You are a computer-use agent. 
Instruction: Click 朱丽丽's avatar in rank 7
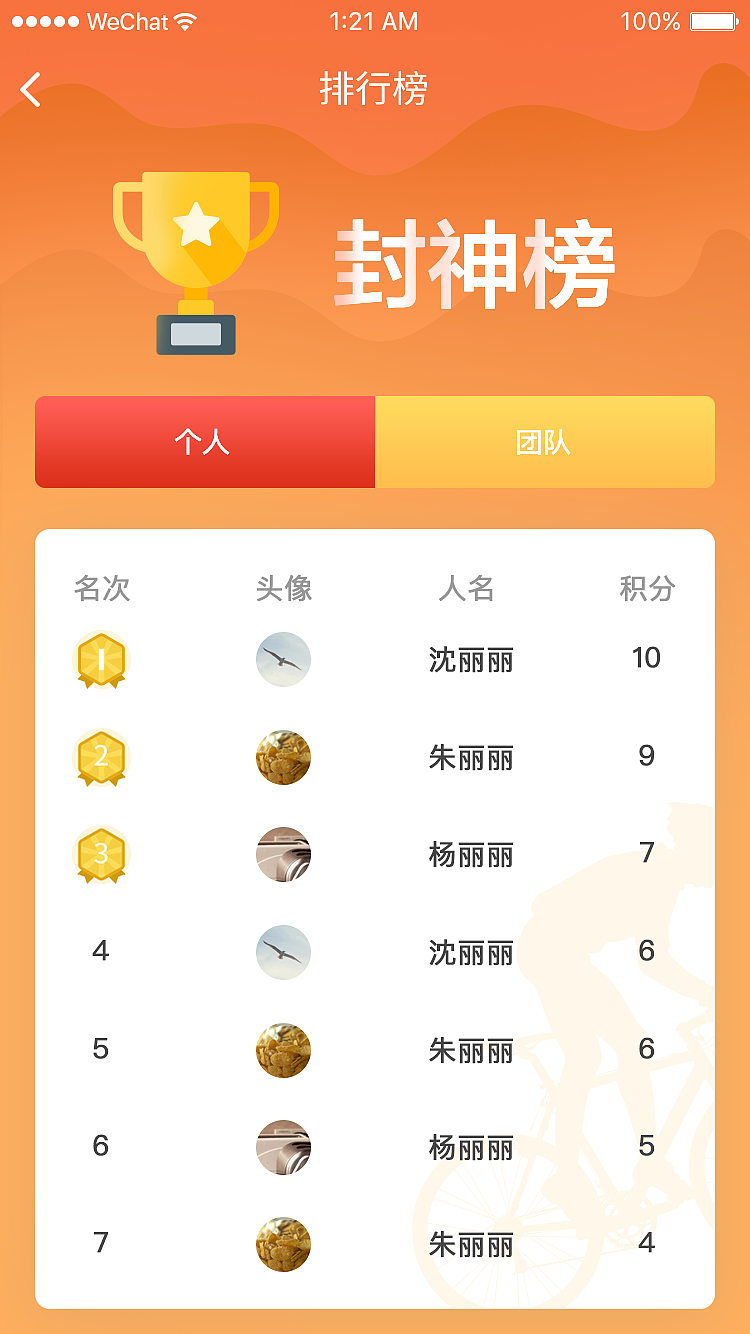[283, 1244]
